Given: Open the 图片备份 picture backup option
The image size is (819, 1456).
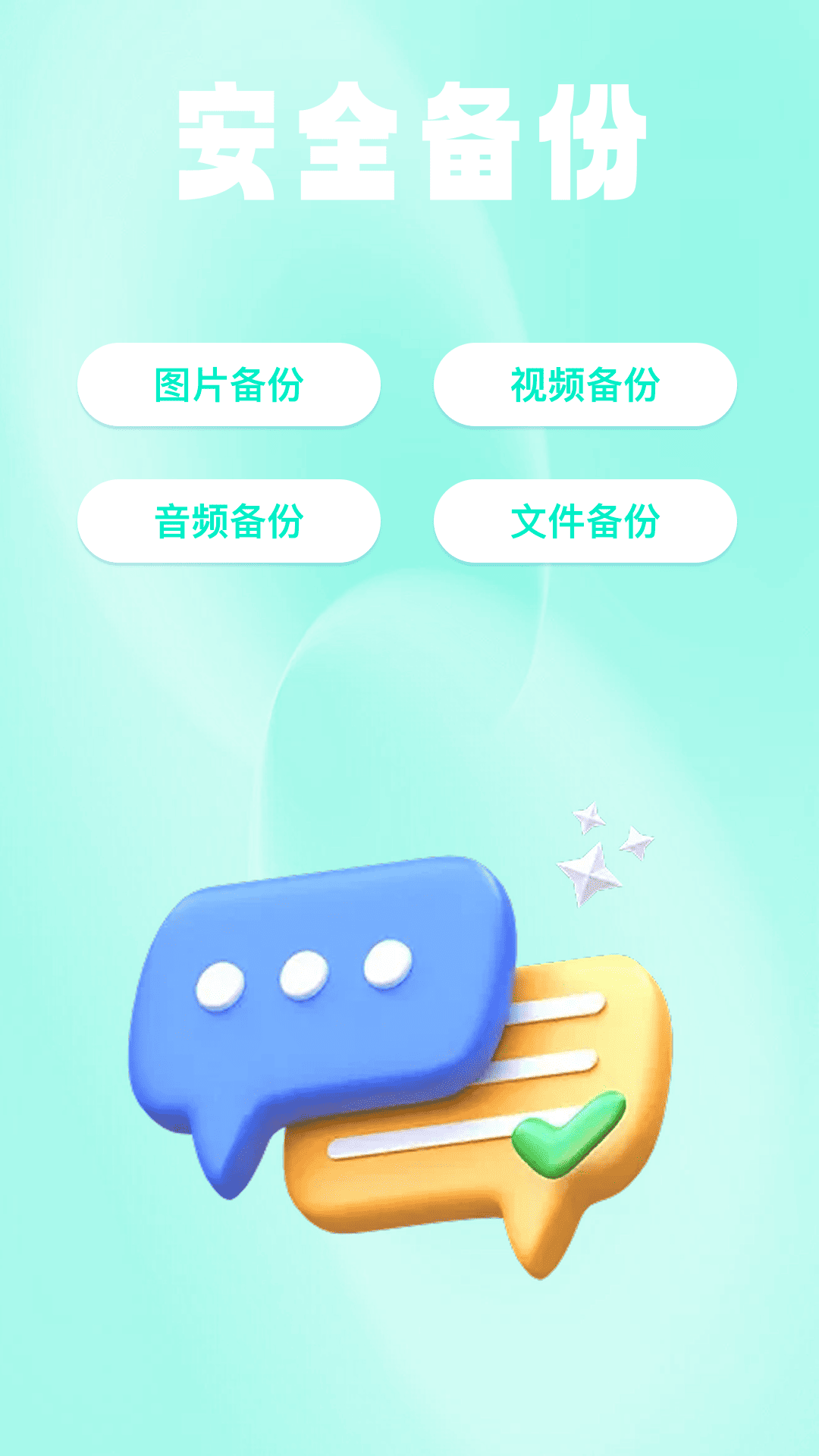Looking at the screenshot, I should [x=229, y=384].
